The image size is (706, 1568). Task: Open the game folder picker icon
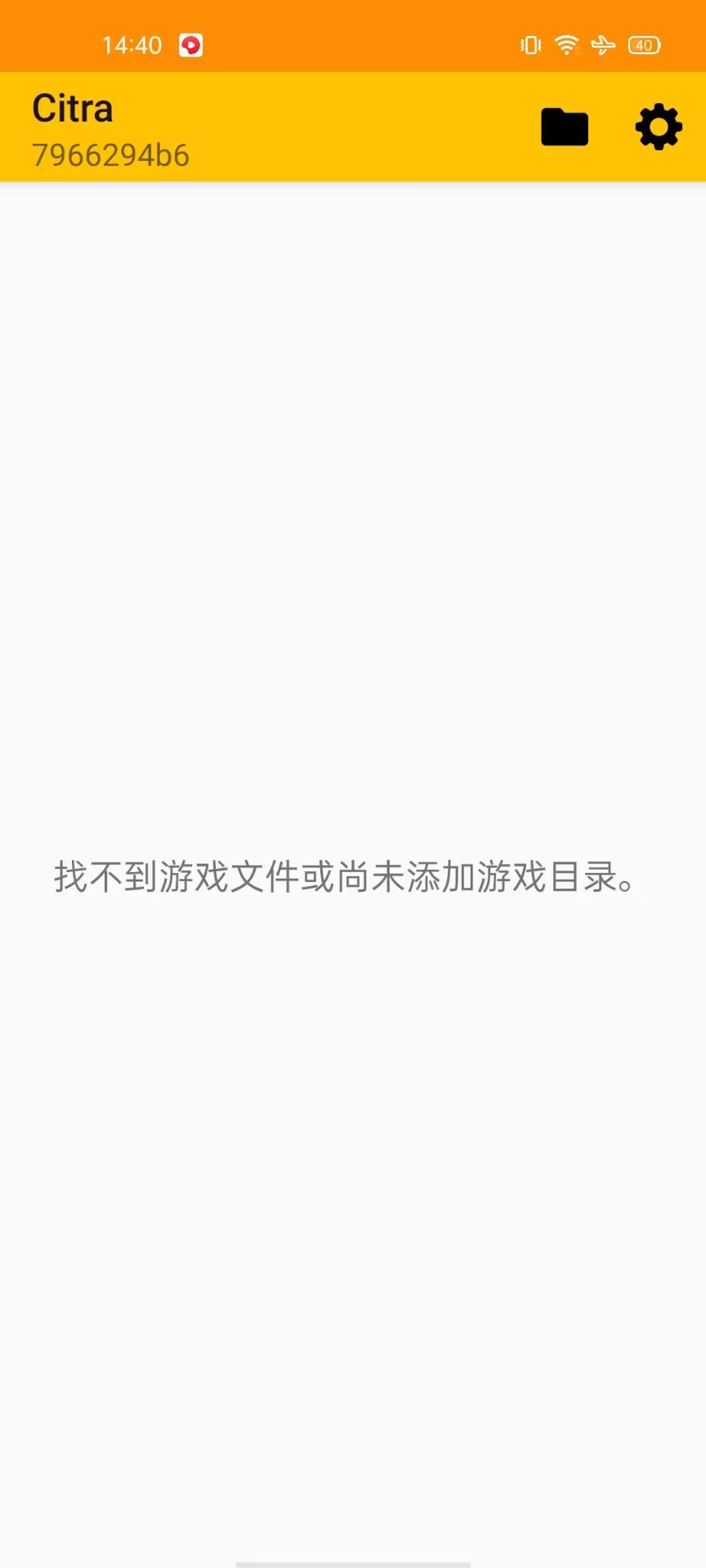565,127
